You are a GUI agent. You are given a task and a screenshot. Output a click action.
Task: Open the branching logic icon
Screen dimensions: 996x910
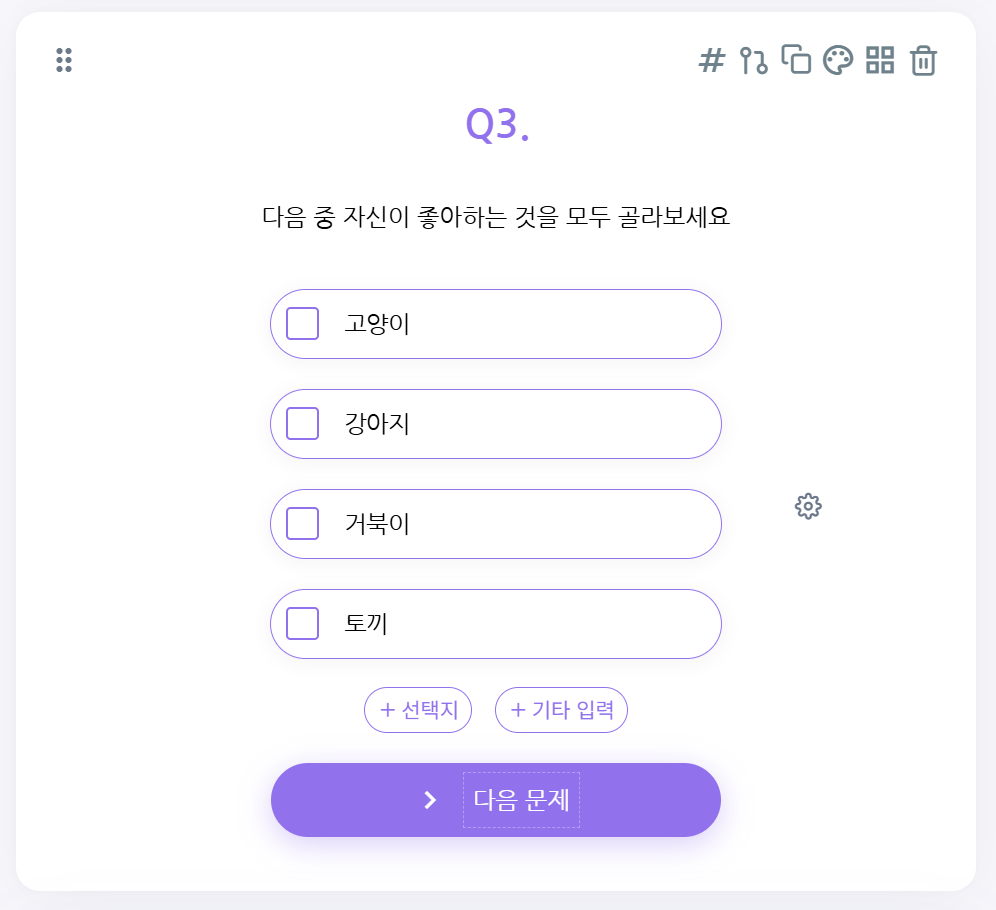753,61
